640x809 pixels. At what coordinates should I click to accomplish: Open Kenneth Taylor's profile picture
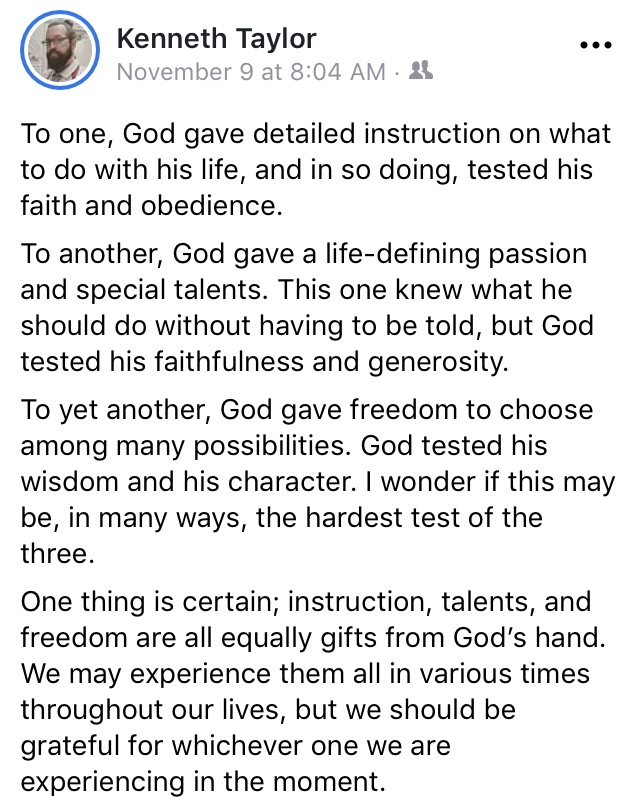(61, 52)
